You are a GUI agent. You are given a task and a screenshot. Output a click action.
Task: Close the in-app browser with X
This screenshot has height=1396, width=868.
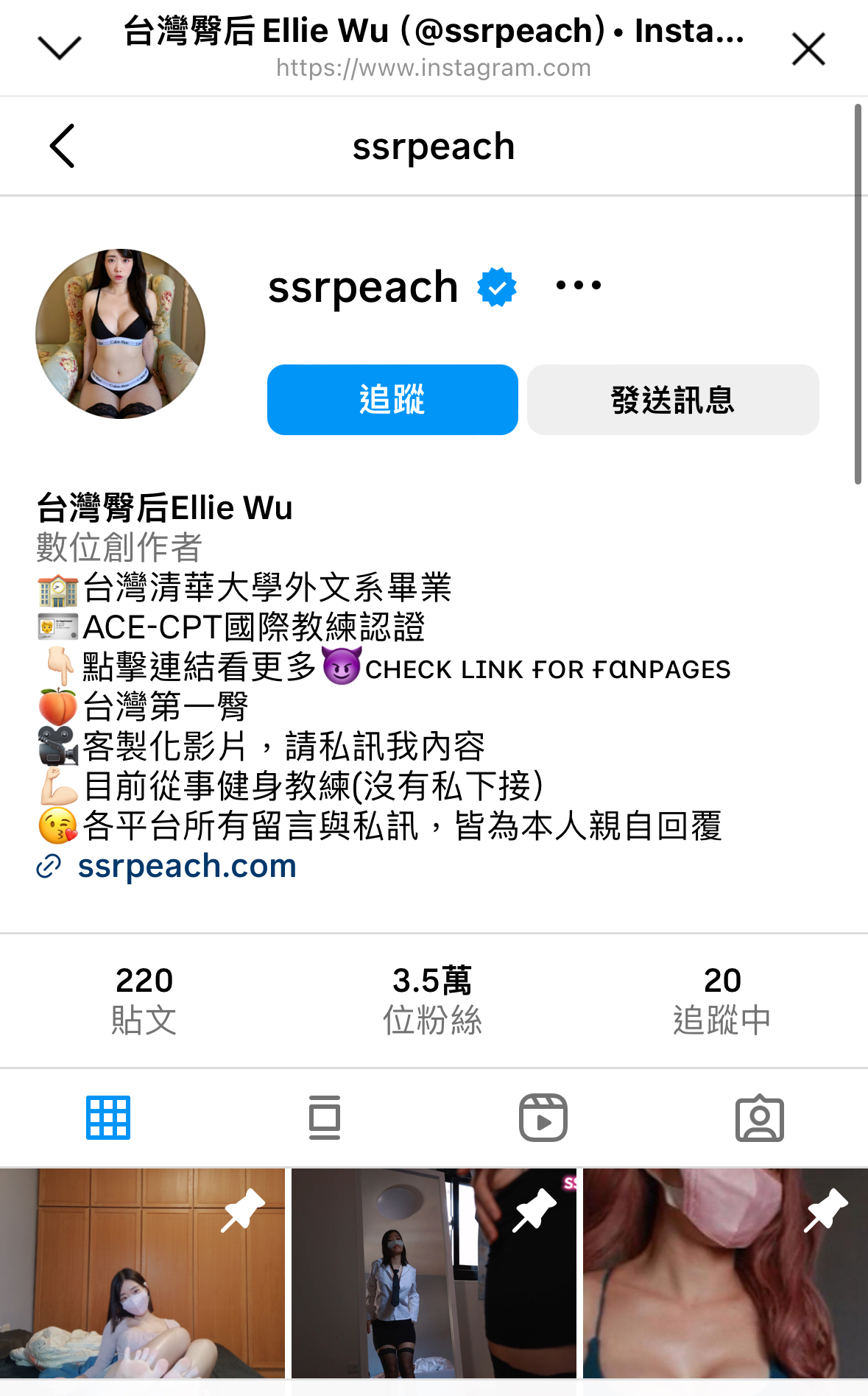[x=808, y=49]
